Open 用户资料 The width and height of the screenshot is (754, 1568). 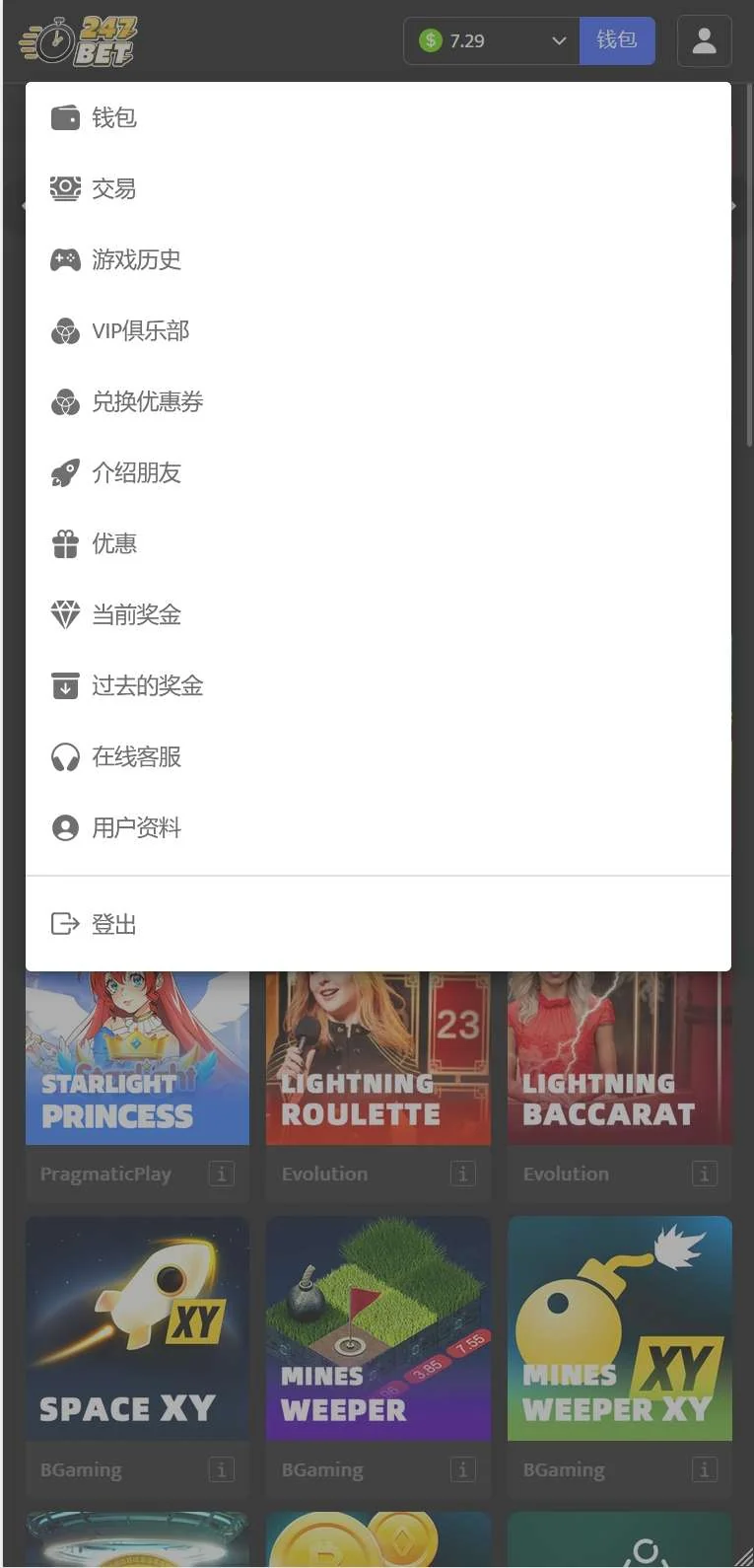coord(136,828)
